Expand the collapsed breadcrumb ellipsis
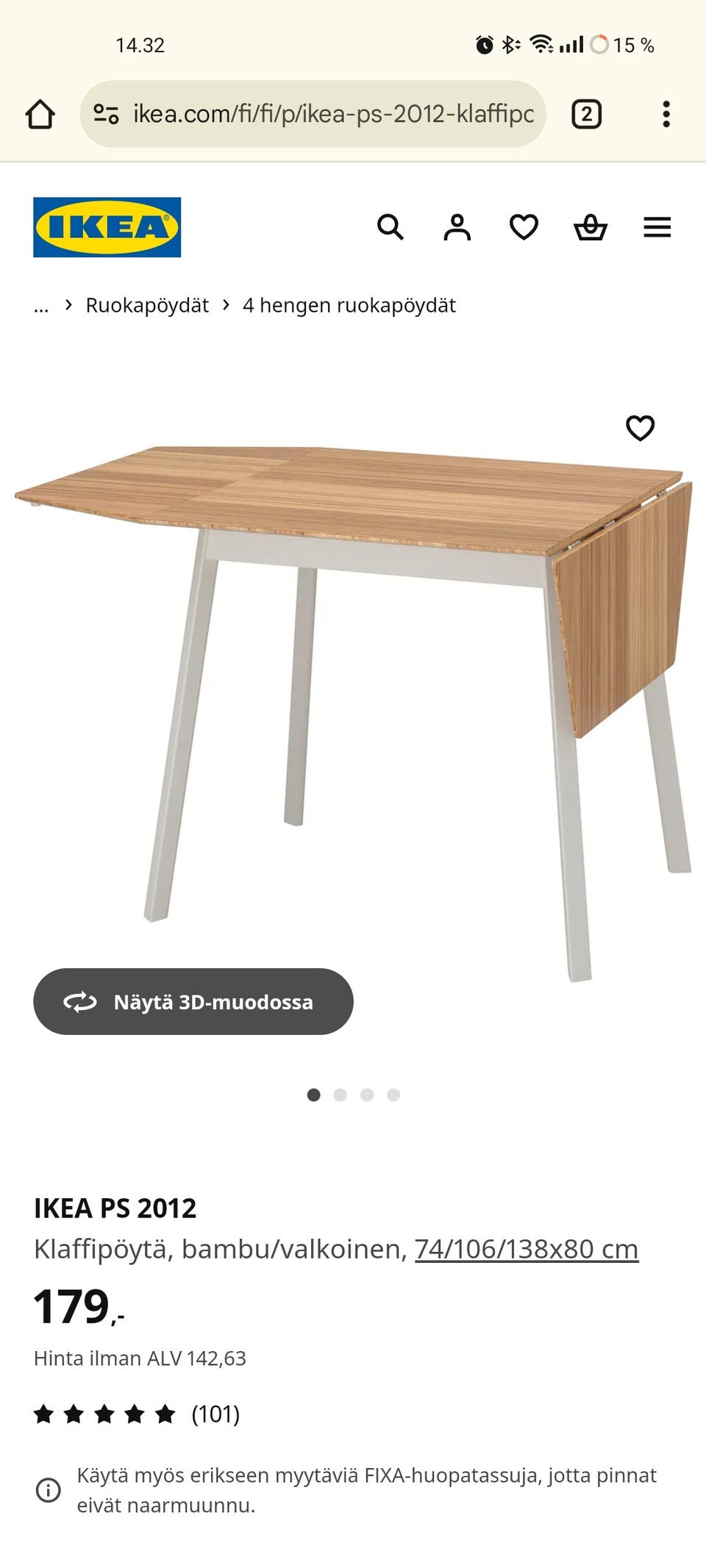This screenshot has width=706, height=1568. tap(41, 305)
